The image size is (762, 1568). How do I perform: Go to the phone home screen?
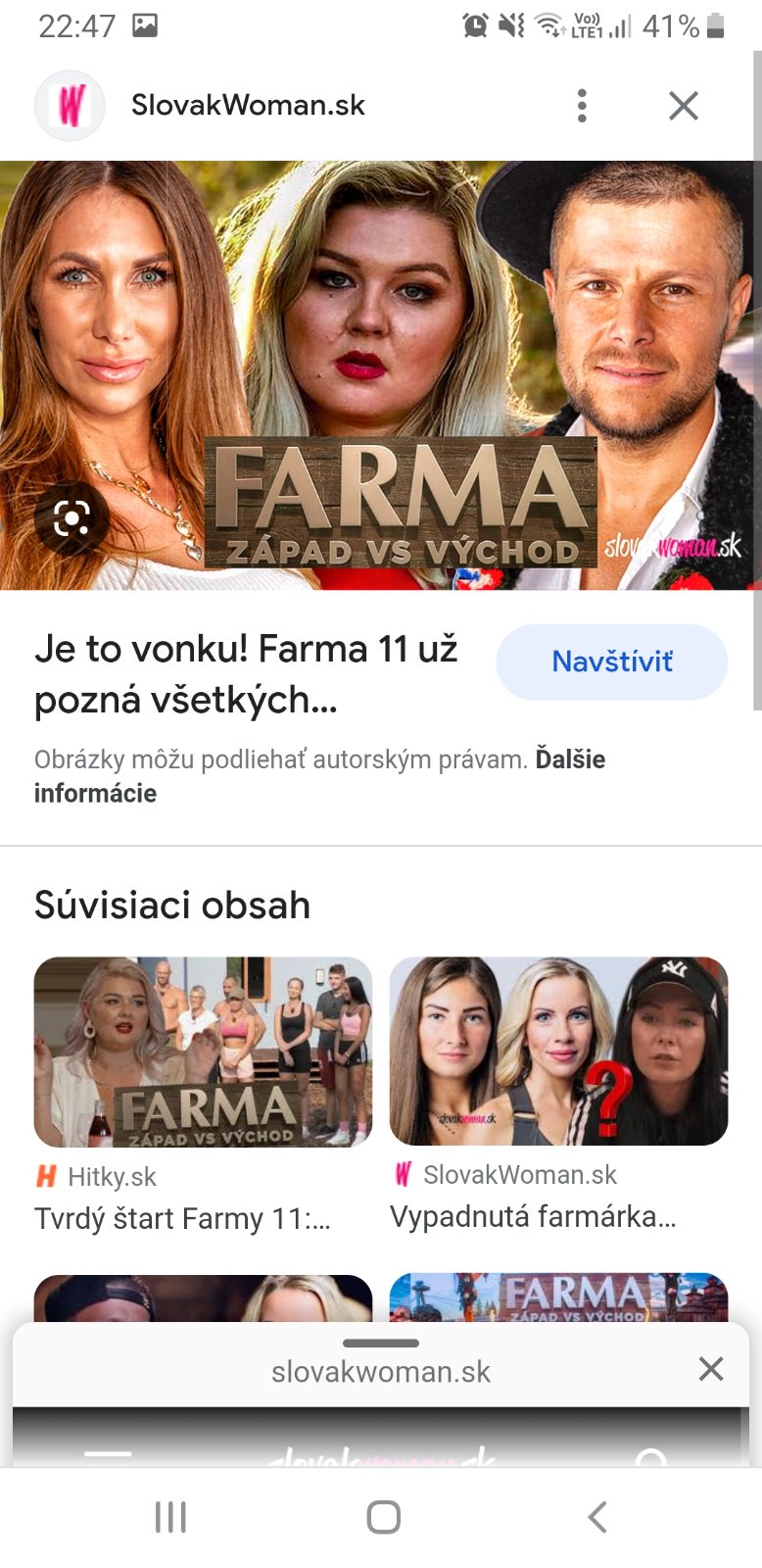coord(383,1517)
